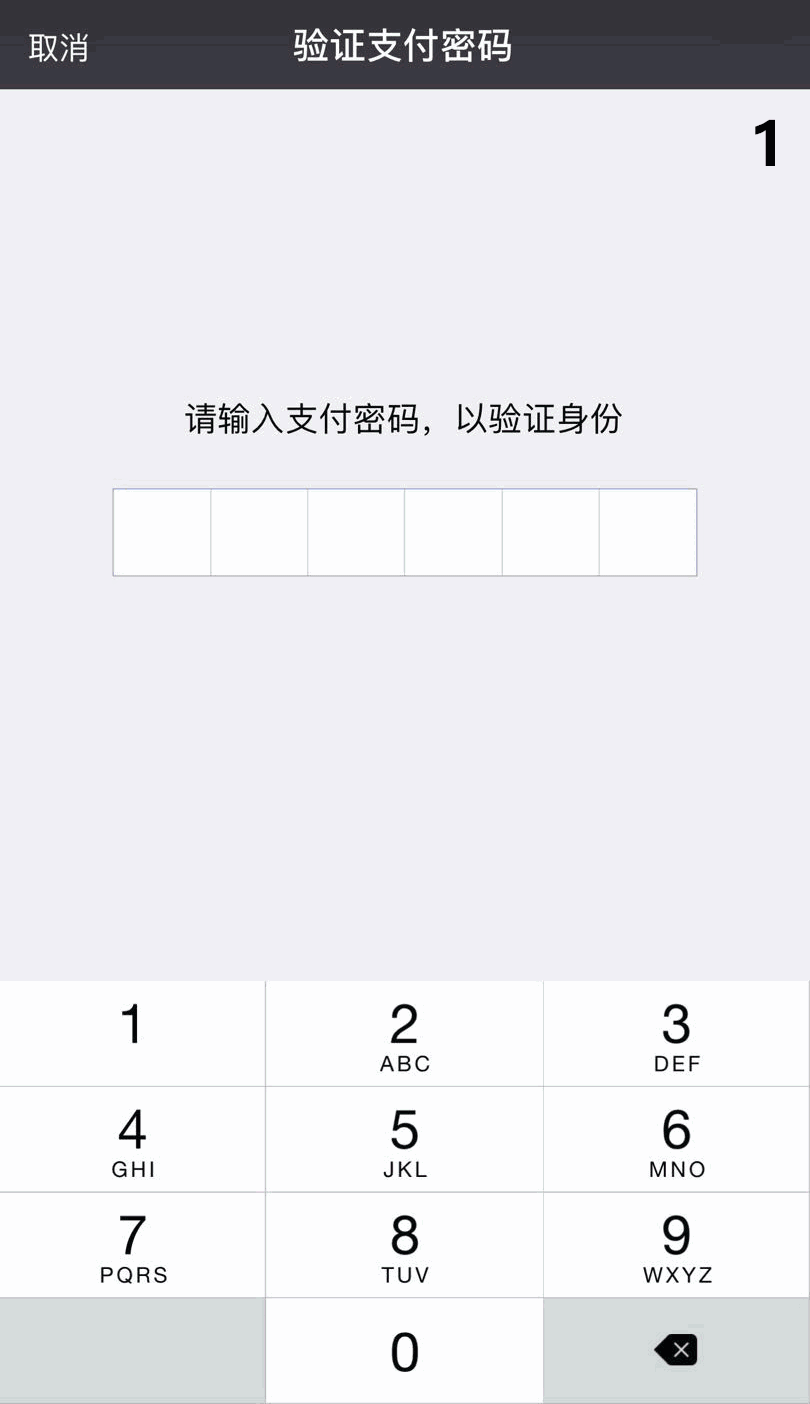Enter digit 3 on the keypad
810x1404 pixels.
tap(677, 1033)
